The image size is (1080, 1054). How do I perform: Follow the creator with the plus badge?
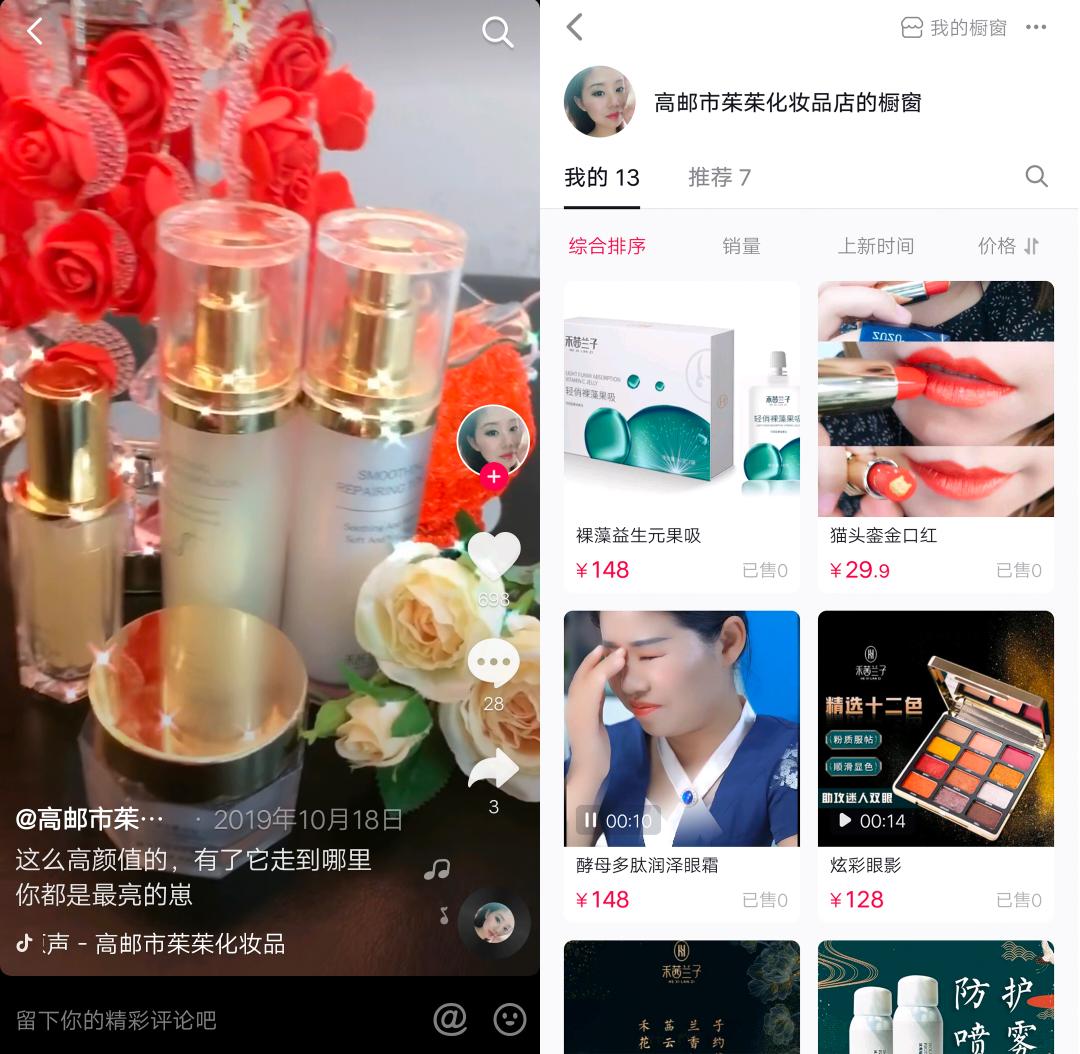[x=493, y=477]
